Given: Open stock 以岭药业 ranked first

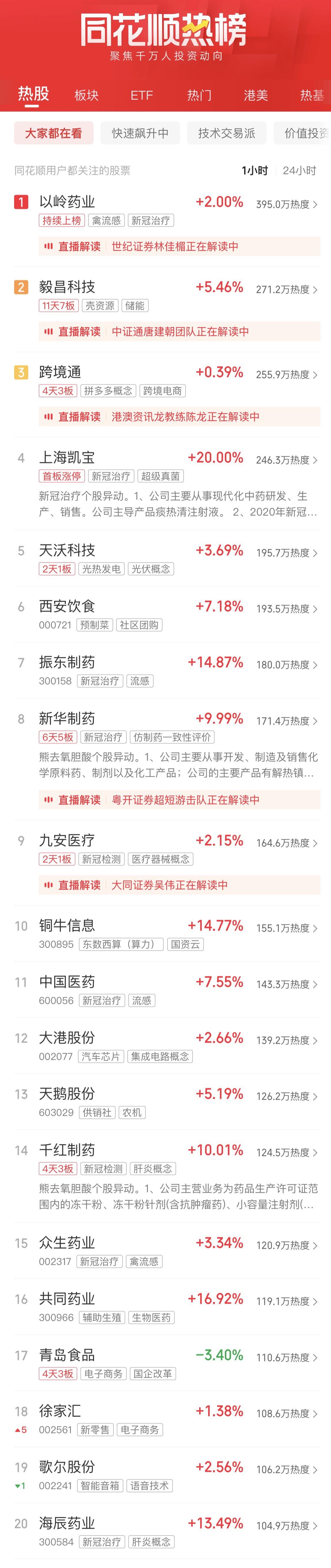Looking at the screenshot, I should (67, 202).
